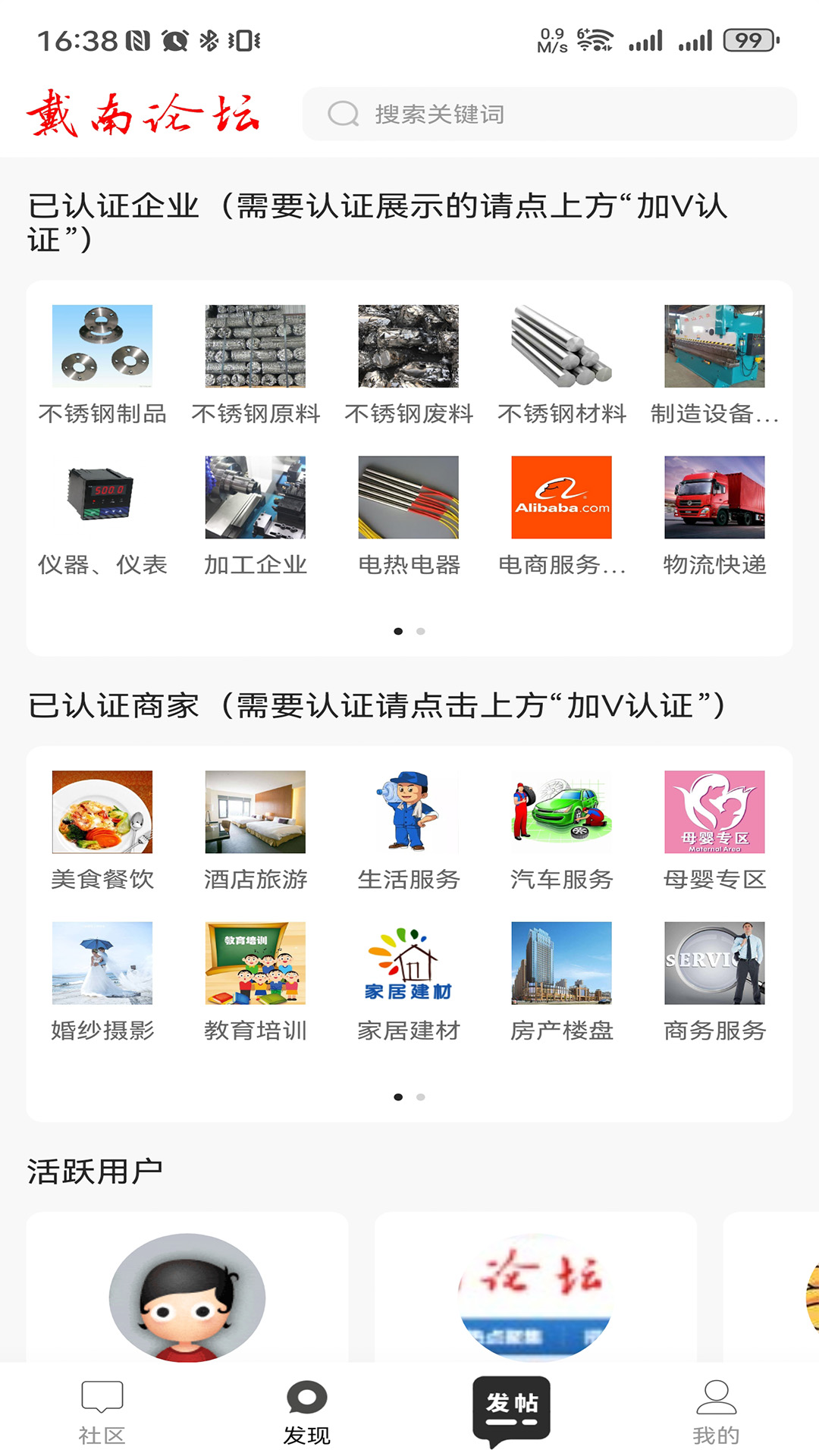Image resolution: width=819 pixels, height=1456 pixels.
Task: Browse 美食餐饮 merchants
Action: [x=102, y=830]
